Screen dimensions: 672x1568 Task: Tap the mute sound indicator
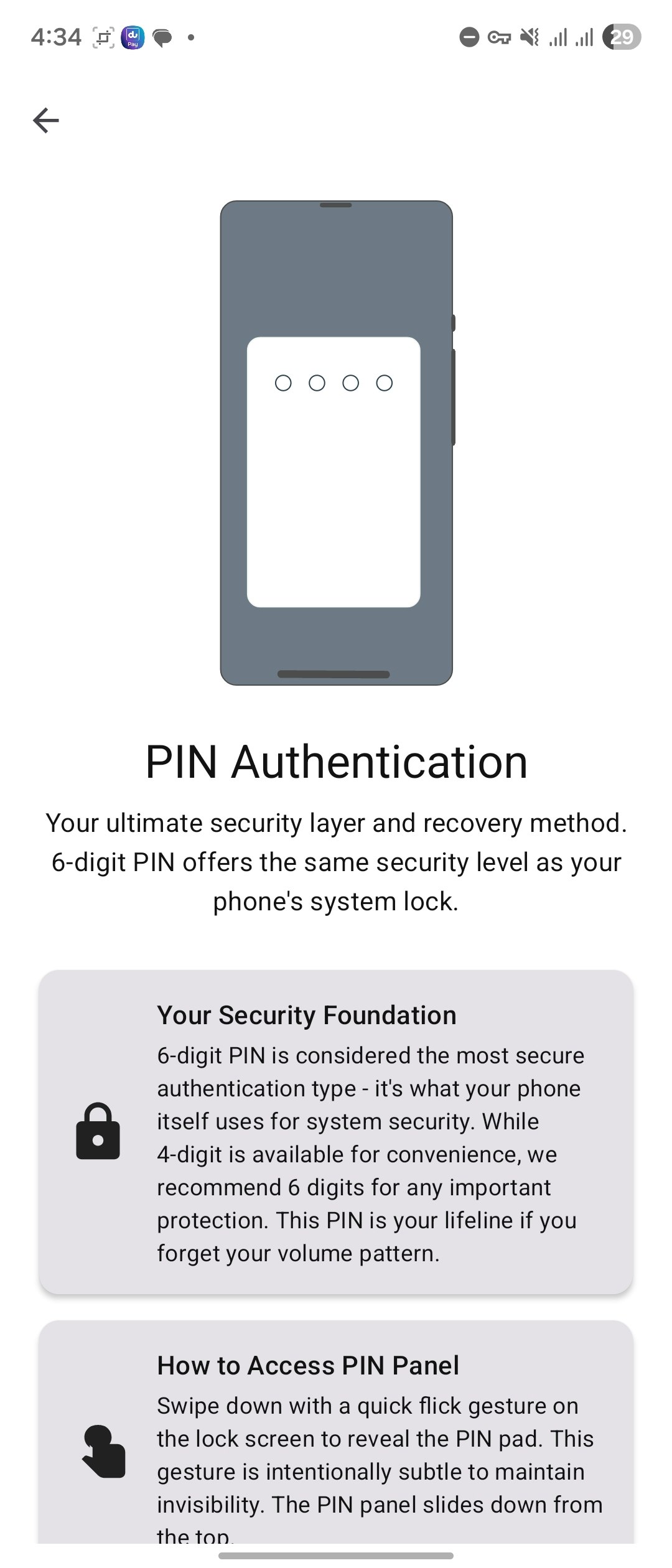[530, 37]
